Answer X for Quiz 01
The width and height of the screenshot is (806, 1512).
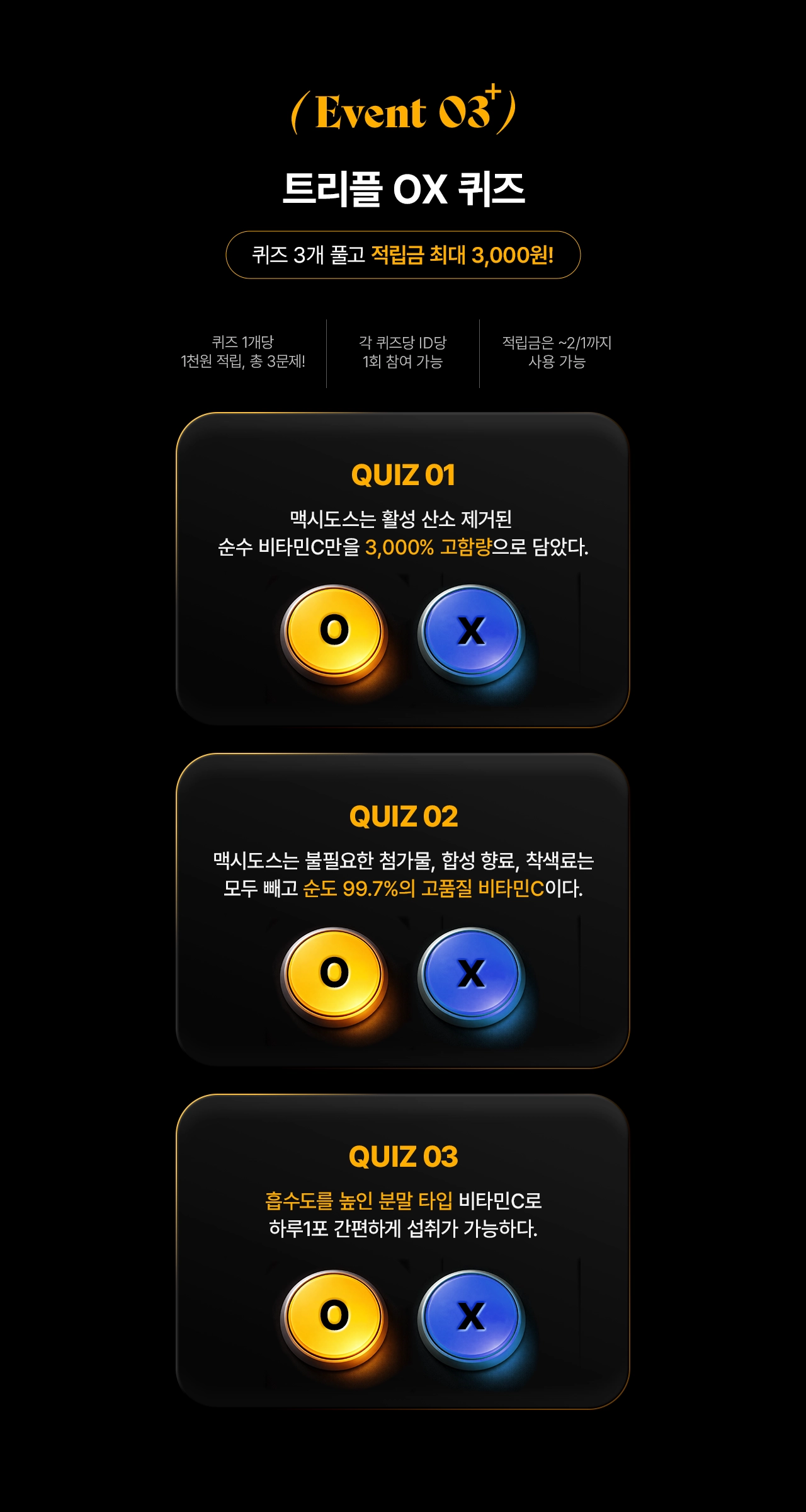[x=471, y=631]
